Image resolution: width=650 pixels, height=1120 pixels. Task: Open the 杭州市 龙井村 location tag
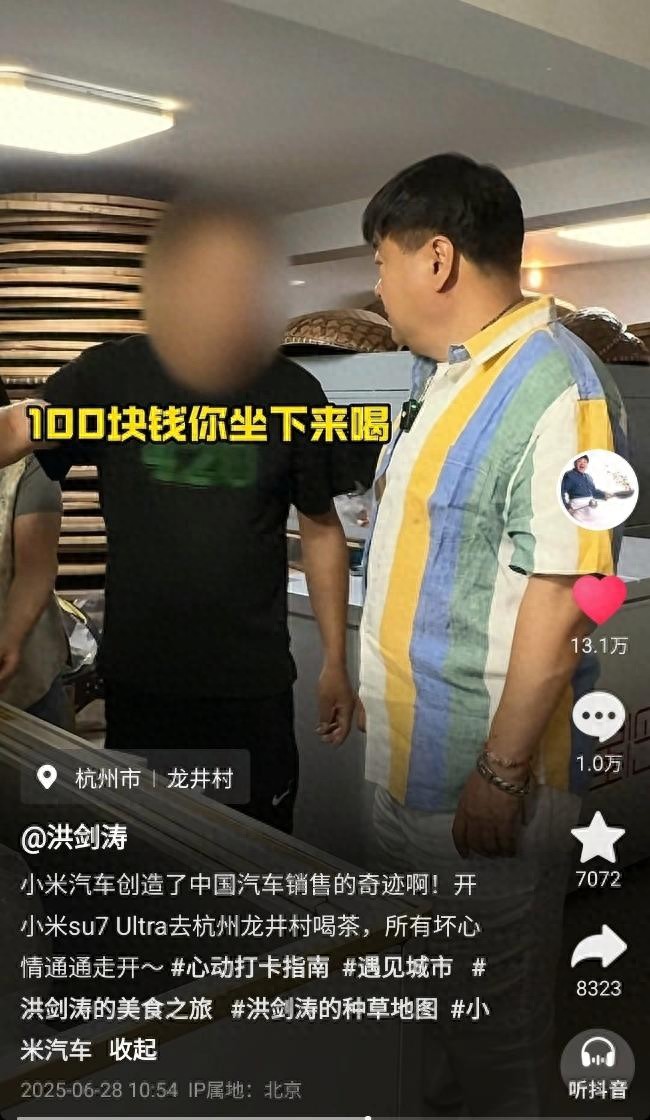(135, 778)
